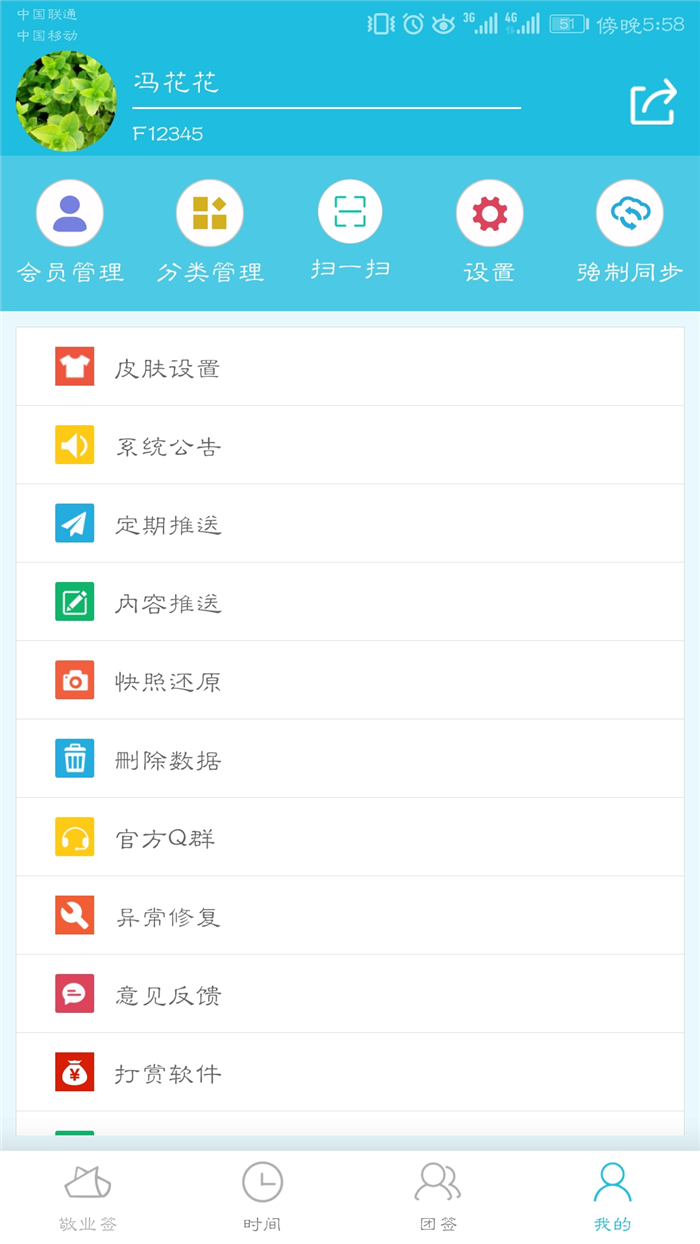
Task: Open 系统公告 announcements
Action: 350,445
